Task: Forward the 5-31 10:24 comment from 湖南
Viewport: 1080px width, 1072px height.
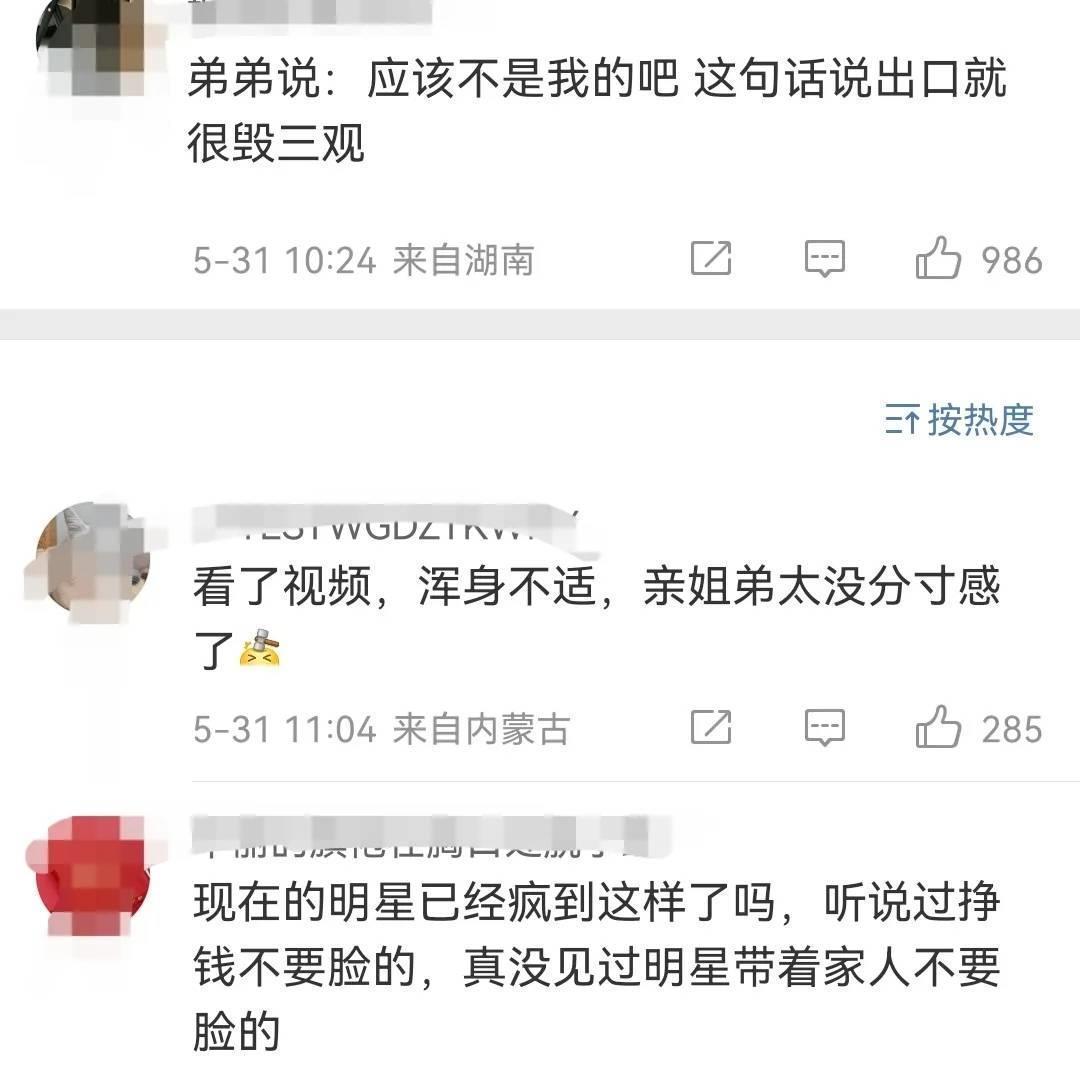Action: pos(711,260)
